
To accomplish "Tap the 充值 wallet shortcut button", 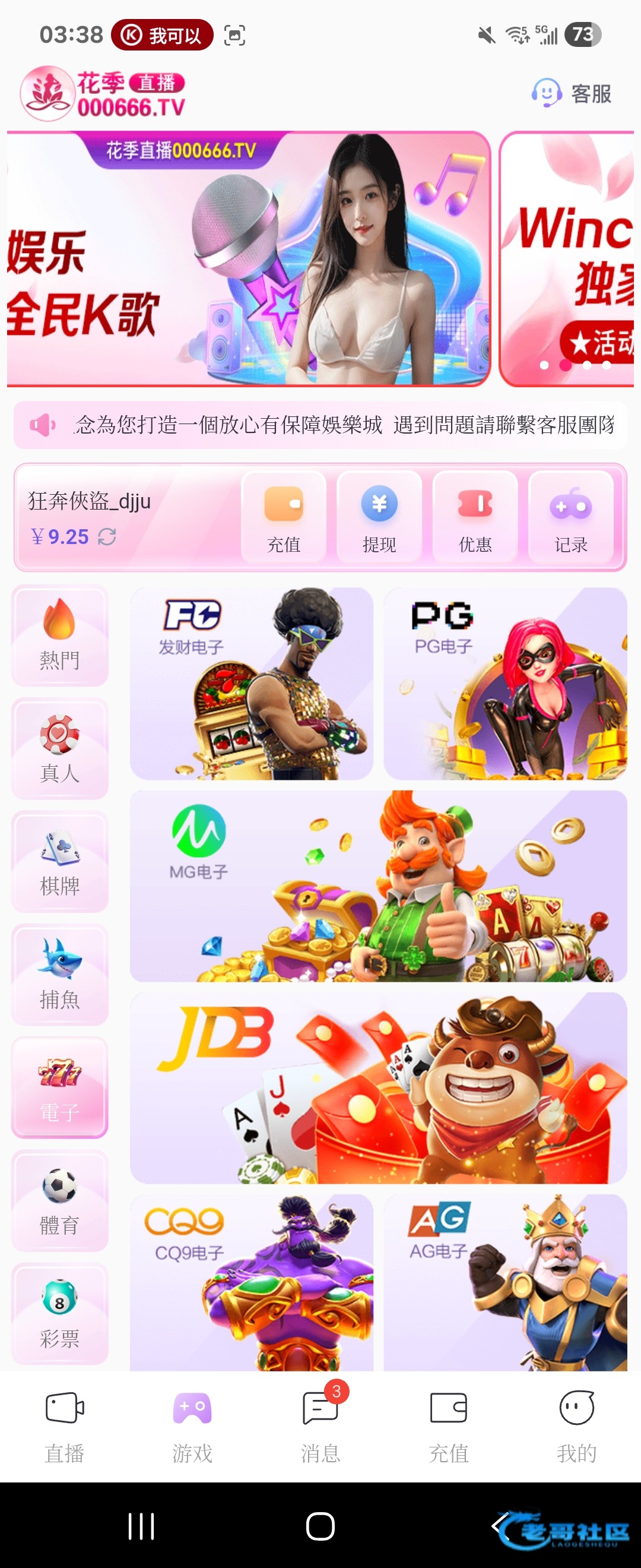I will pos(283,517).
